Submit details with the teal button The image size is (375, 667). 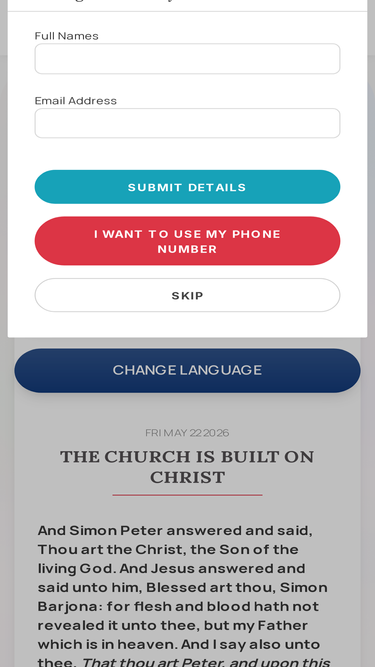187,187
